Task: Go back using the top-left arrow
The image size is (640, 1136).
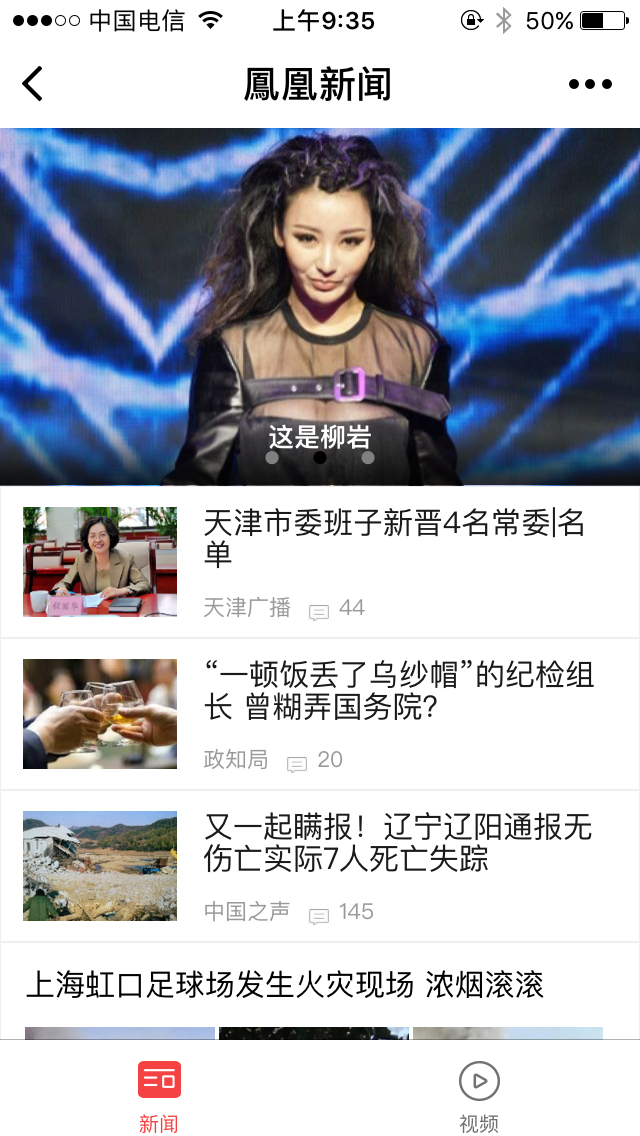Action: point(33,84)
